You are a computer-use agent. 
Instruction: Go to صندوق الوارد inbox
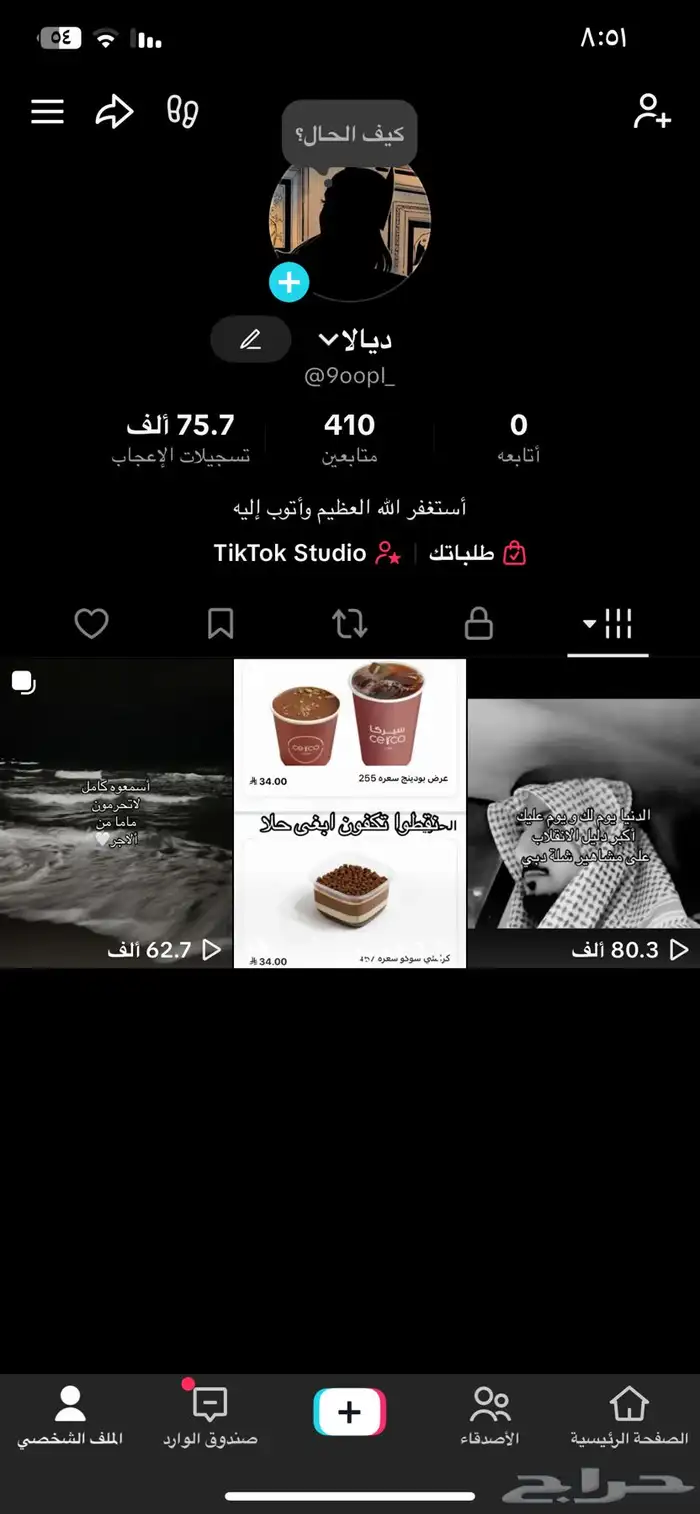[210, 1417]
